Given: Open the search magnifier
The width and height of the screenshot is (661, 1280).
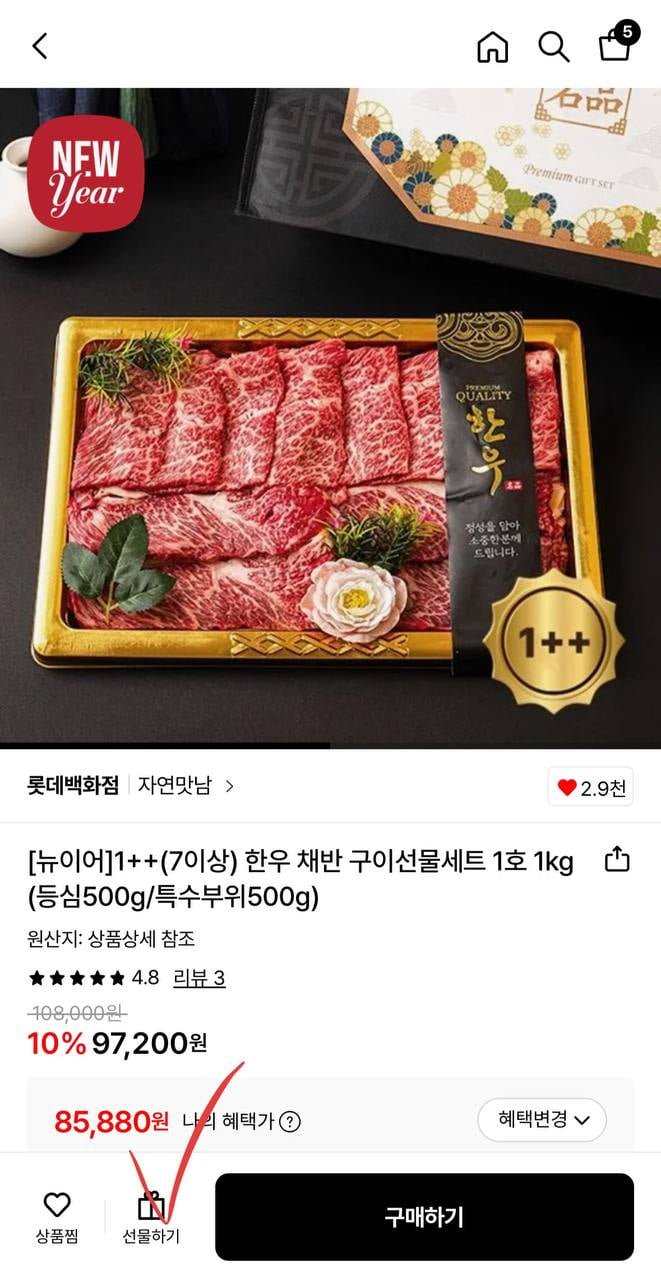Looking at the screenshot, I should (553, 46).
